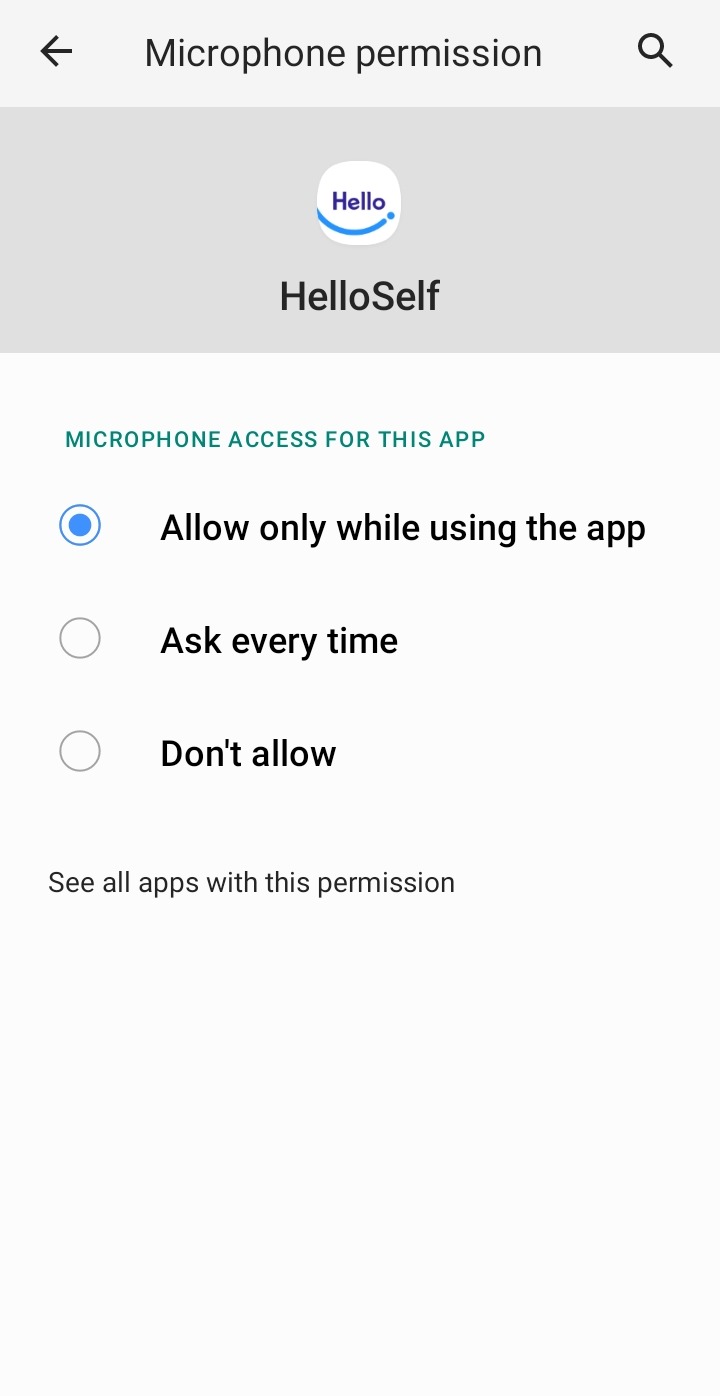Image resolution: width=720 pixels, height=1396 pixels.
Task: Open See all apps with this permission
Action: point(251,882)
